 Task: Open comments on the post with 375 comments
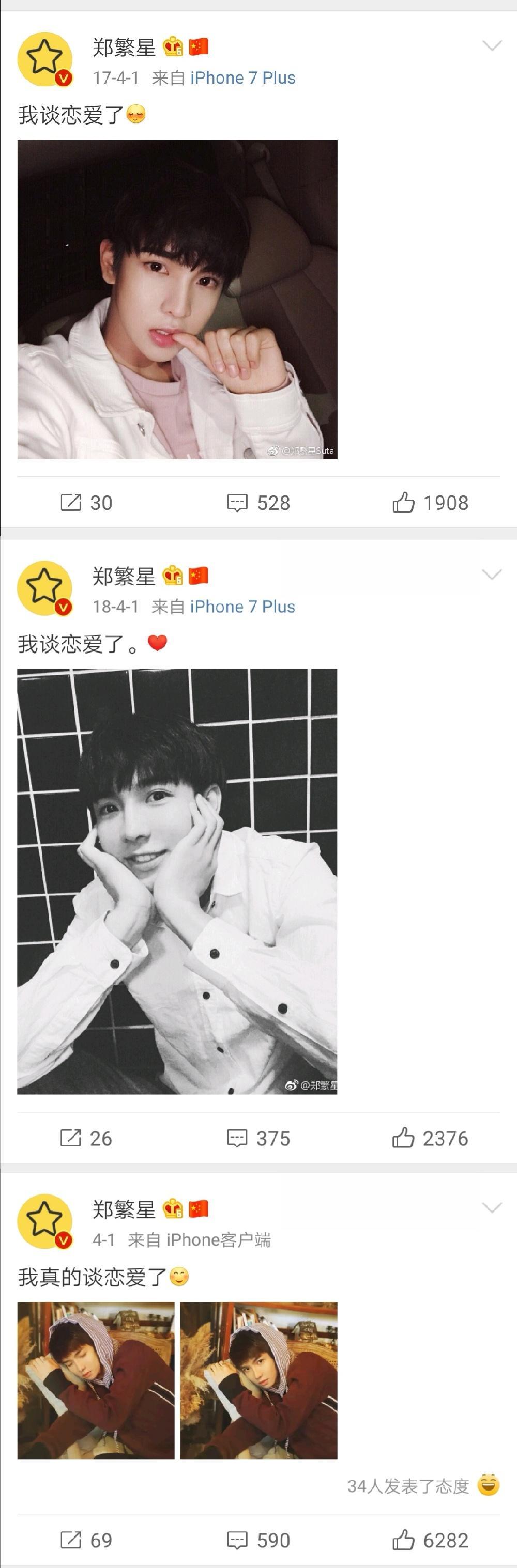258,1138
